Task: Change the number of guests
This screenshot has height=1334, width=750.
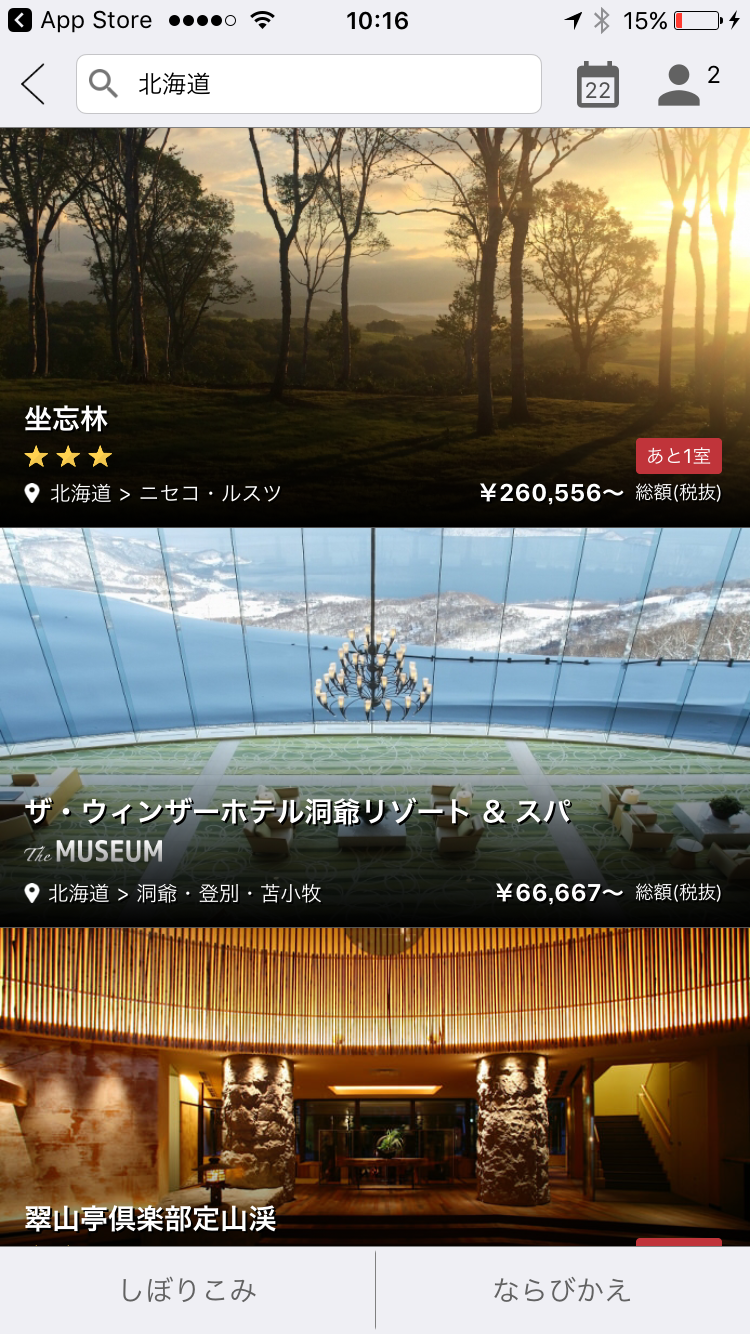Action: (688, 84)
